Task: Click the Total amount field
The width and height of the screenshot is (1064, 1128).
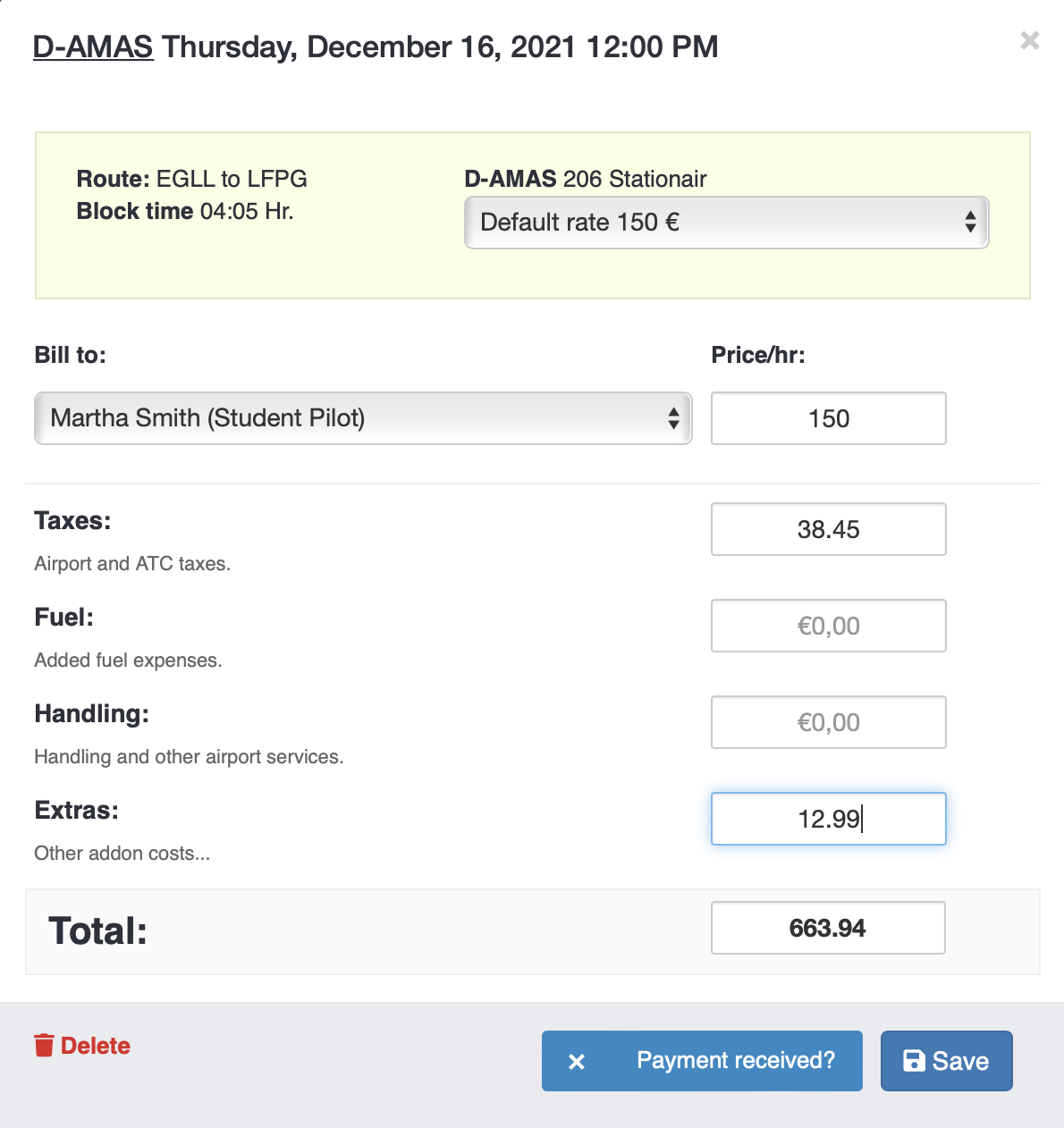Action: point(827,927)
